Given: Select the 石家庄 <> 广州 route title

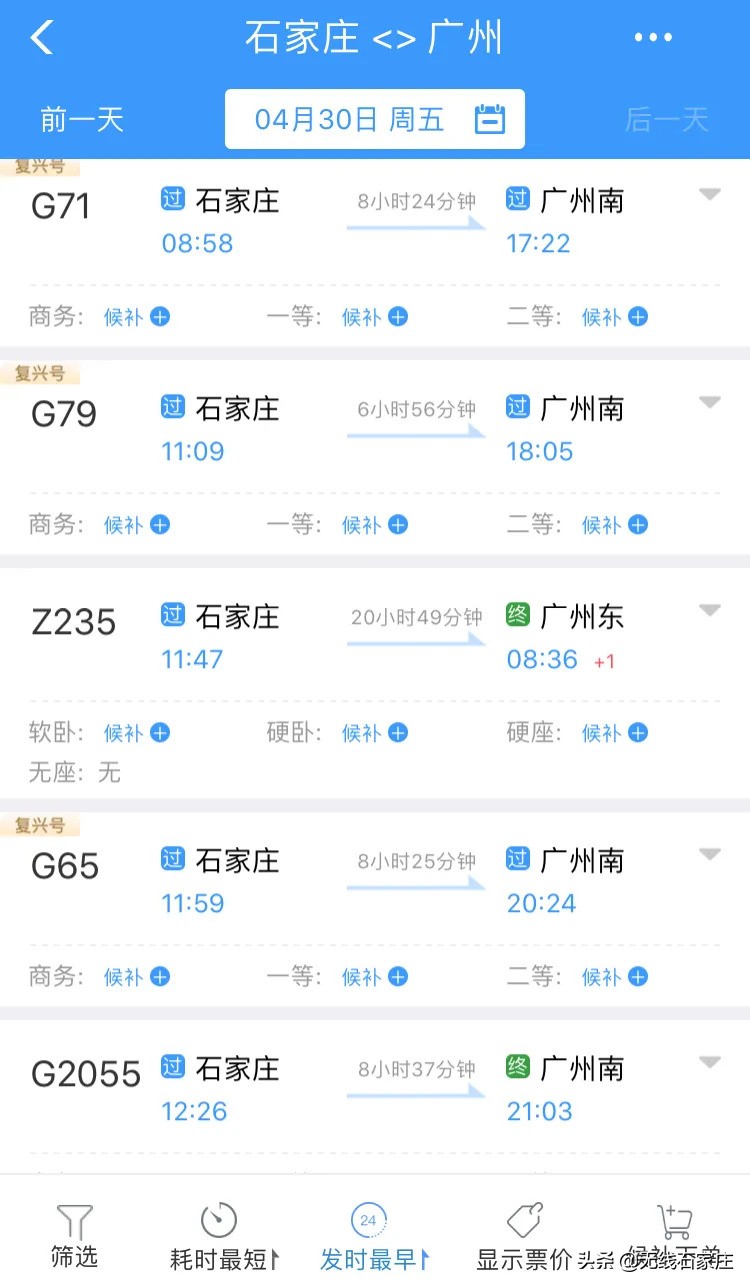Looking at the screenshot, I should tap(375, 36).
